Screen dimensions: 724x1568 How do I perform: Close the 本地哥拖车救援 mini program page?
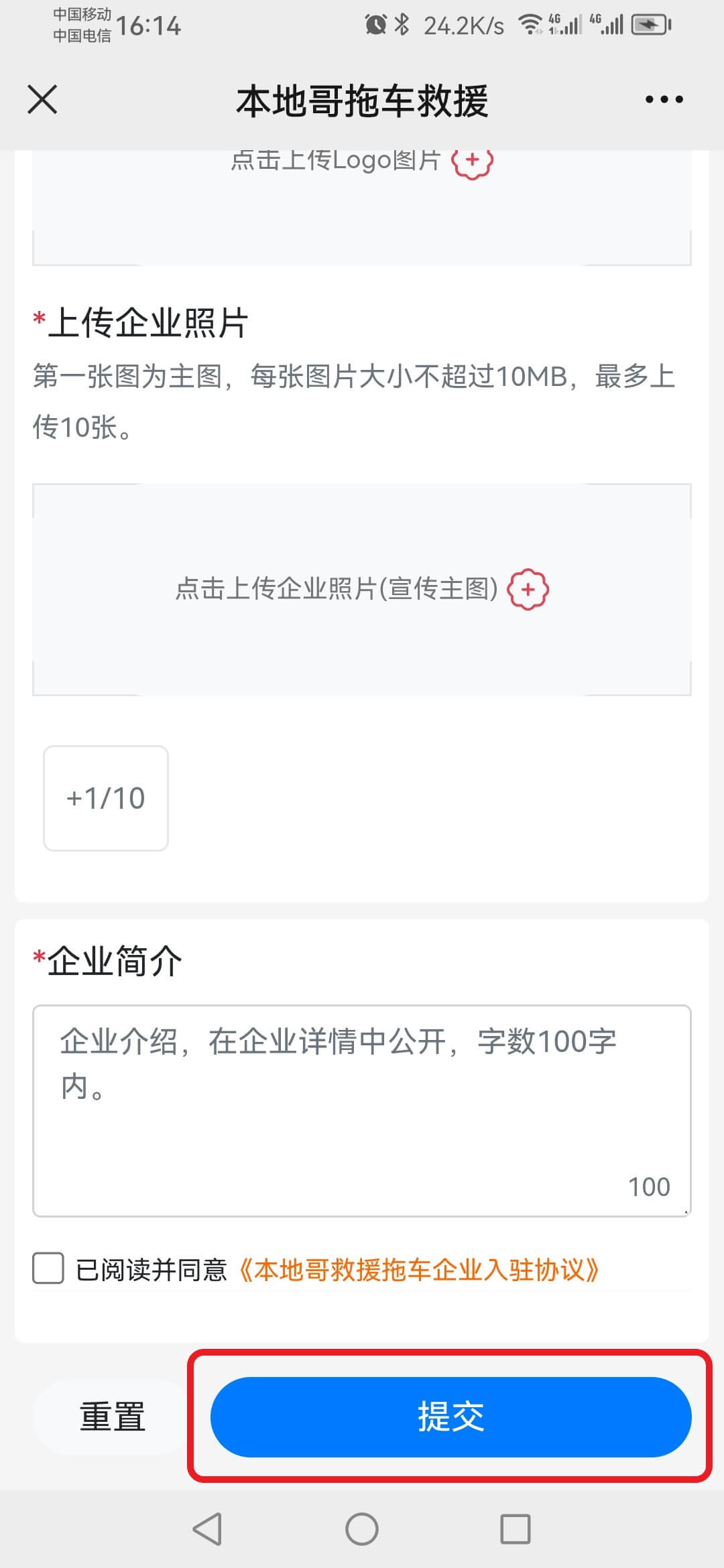pyautogui.click(x=42, y=99)
